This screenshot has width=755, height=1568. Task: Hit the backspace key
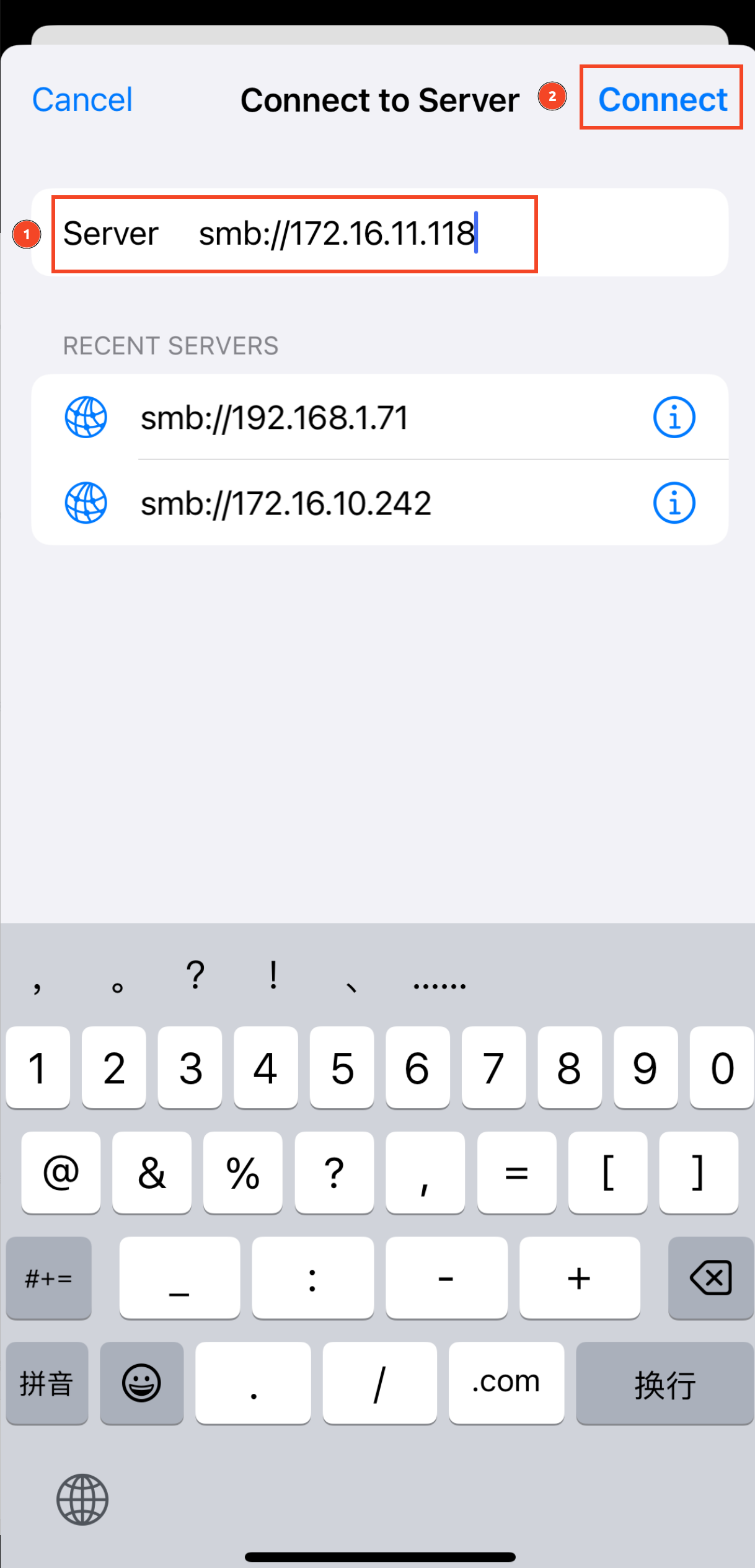point(710,1277)
